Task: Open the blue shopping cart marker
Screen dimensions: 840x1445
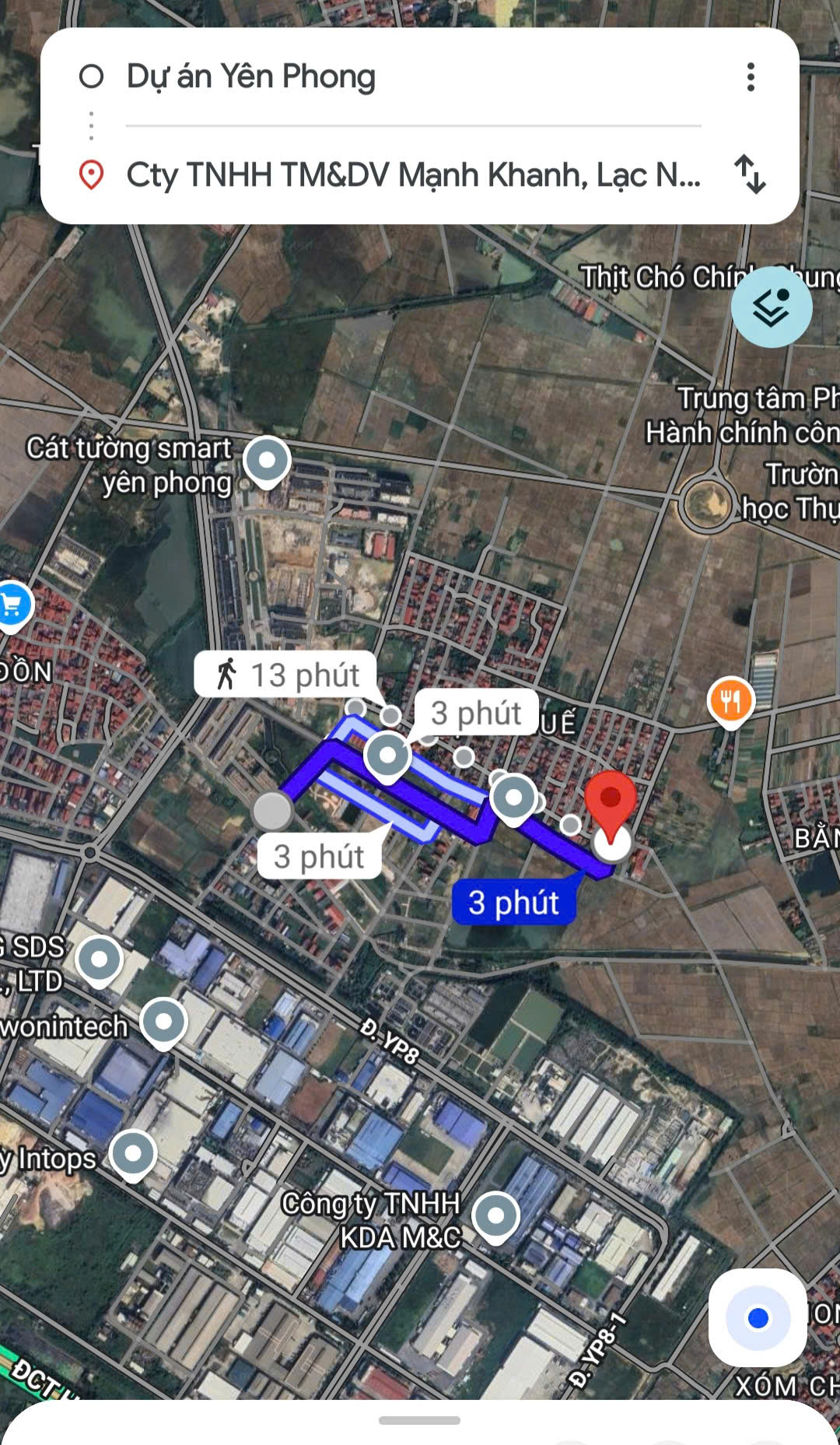Action: pos(12,605)
